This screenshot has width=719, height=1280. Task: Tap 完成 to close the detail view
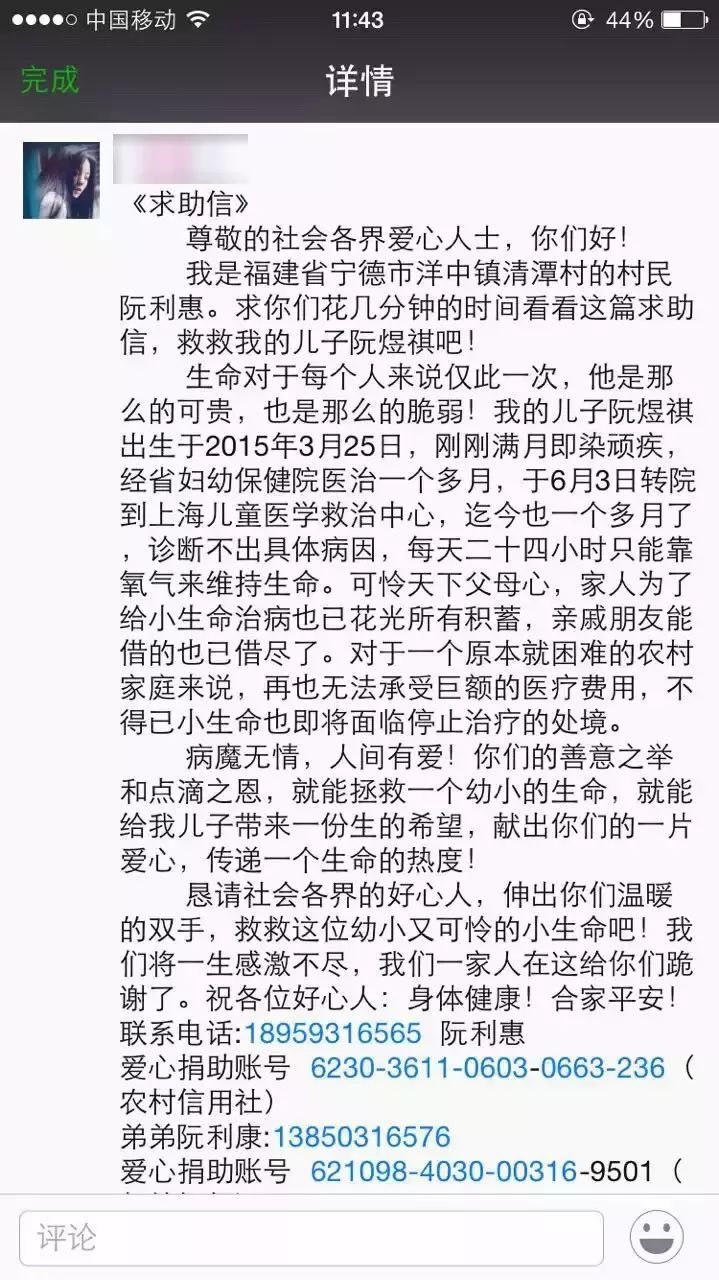50,81
